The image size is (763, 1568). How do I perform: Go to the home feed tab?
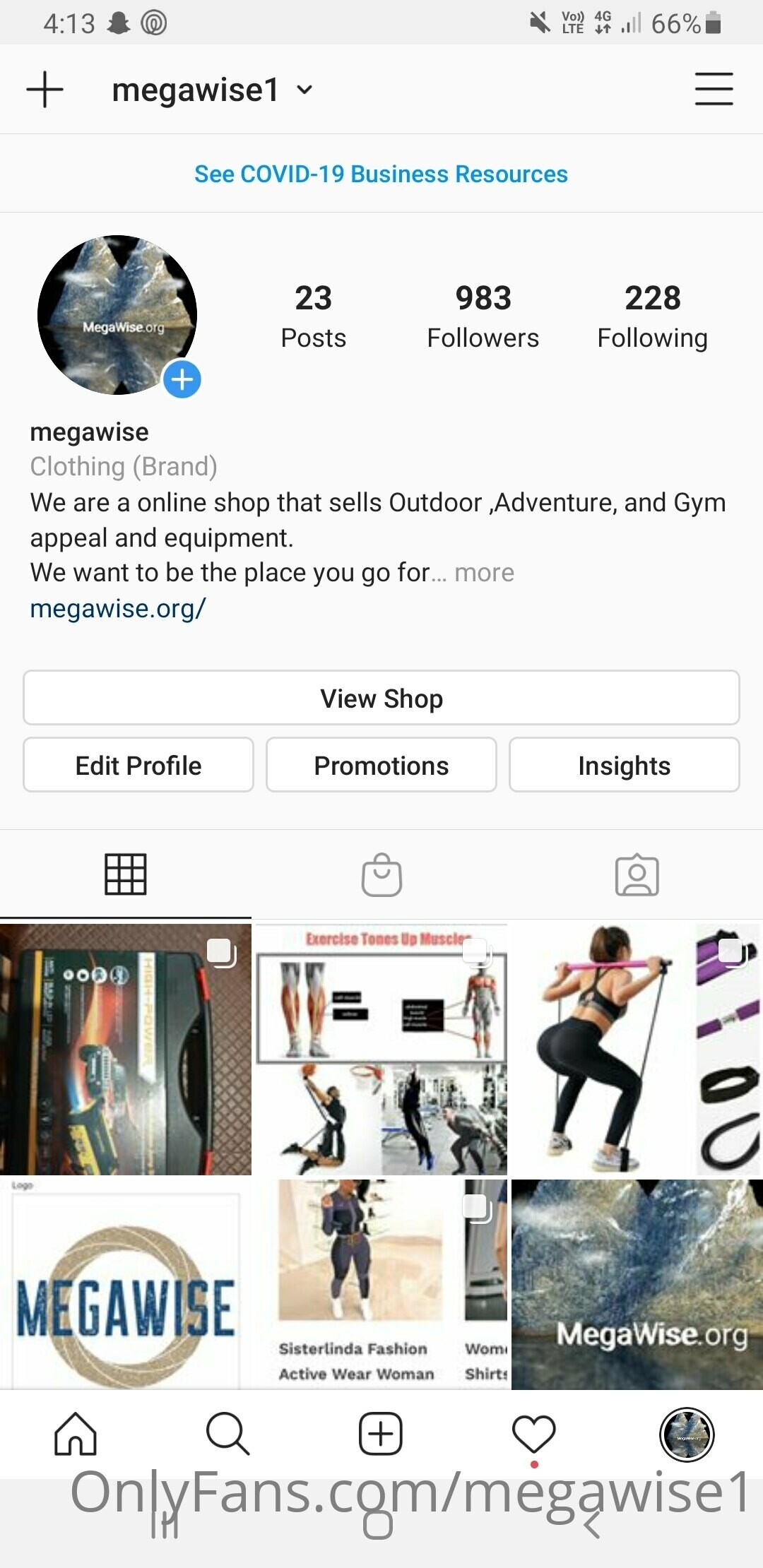[76, 1434]
